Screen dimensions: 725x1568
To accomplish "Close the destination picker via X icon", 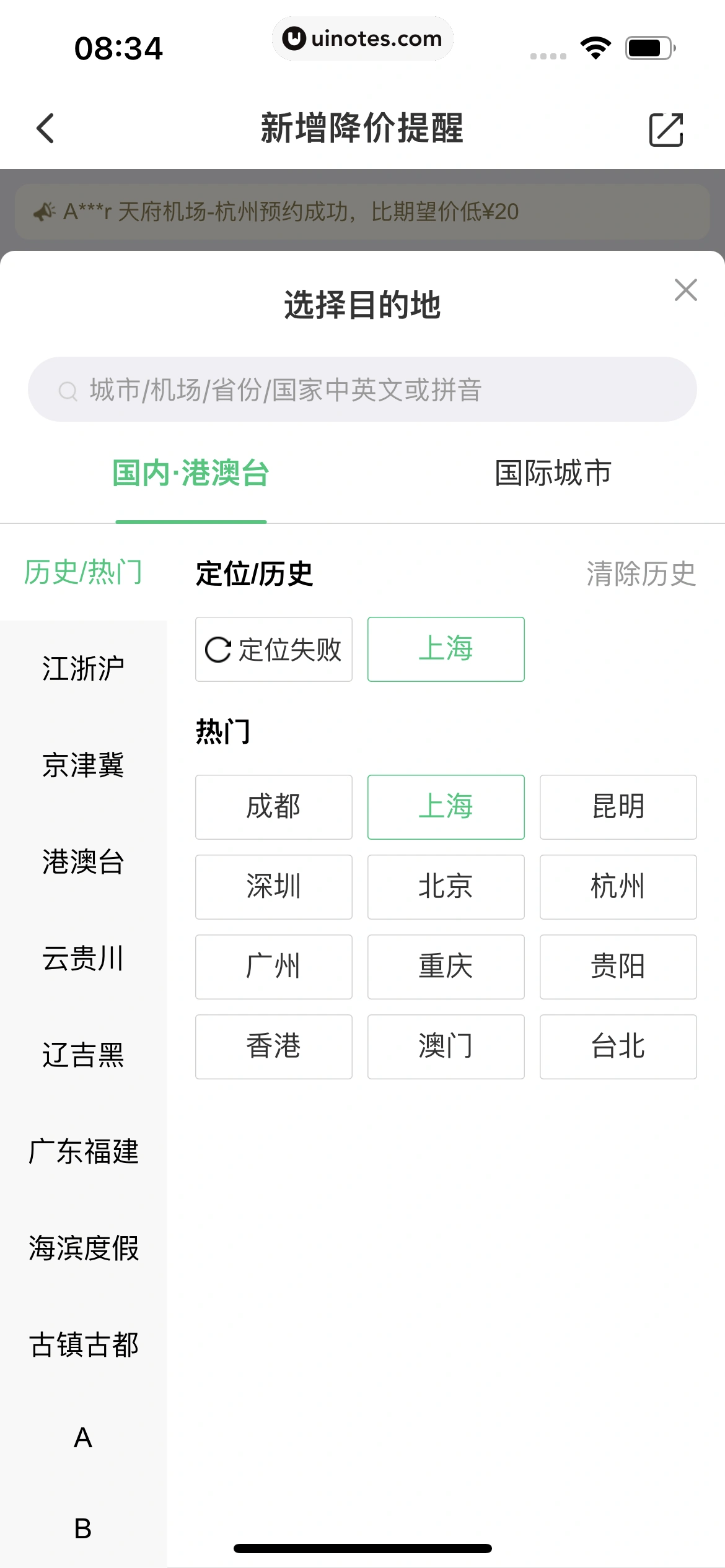I will click(685, 290).
